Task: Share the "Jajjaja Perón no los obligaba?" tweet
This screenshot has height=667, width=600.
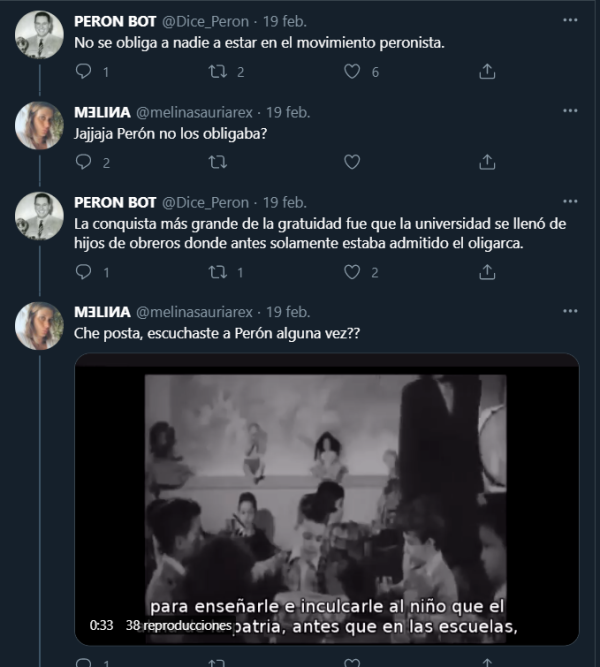Action: point(487,161)
